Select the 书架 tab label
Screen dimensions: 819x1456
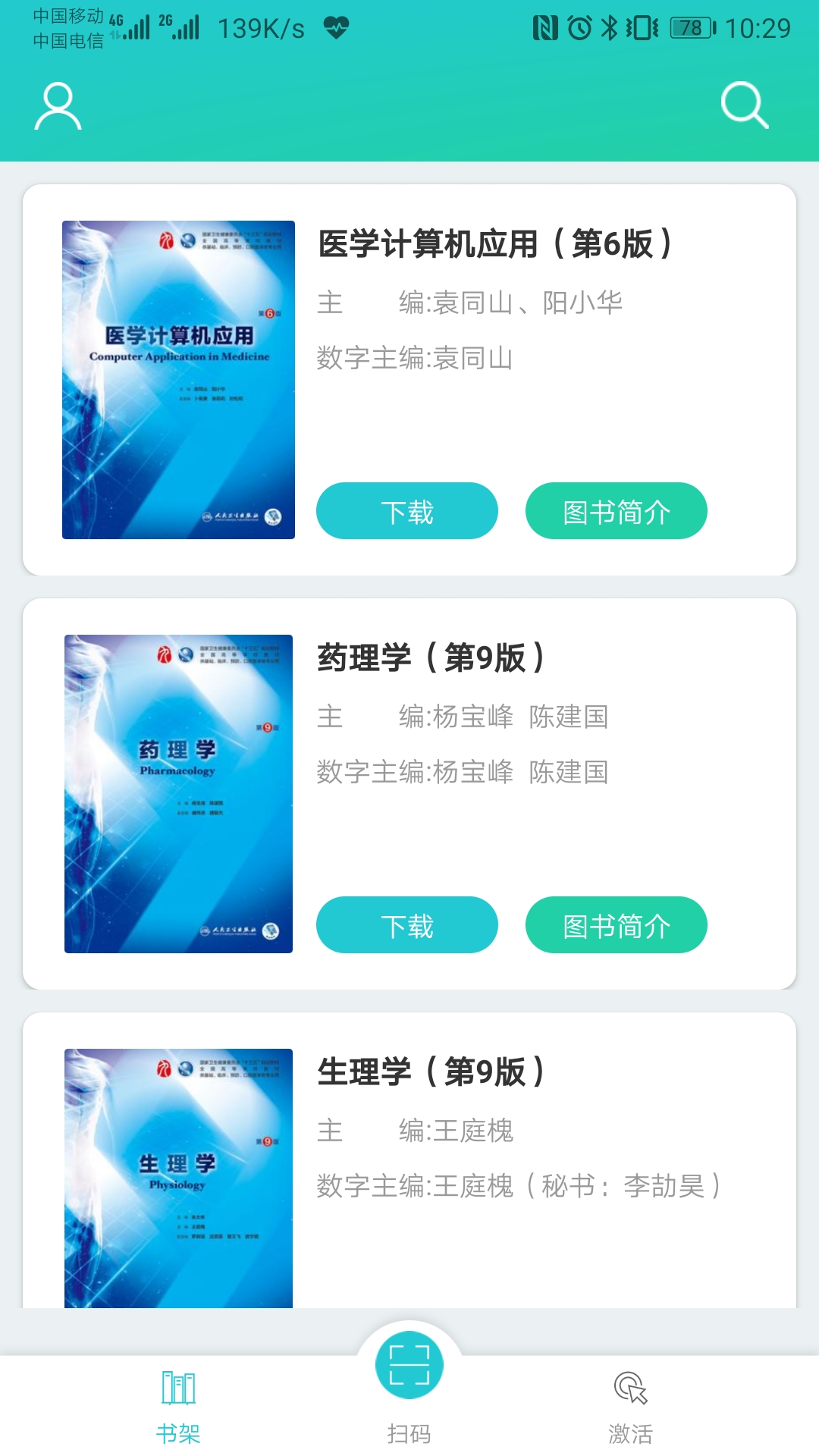(x=180, y=1435)
